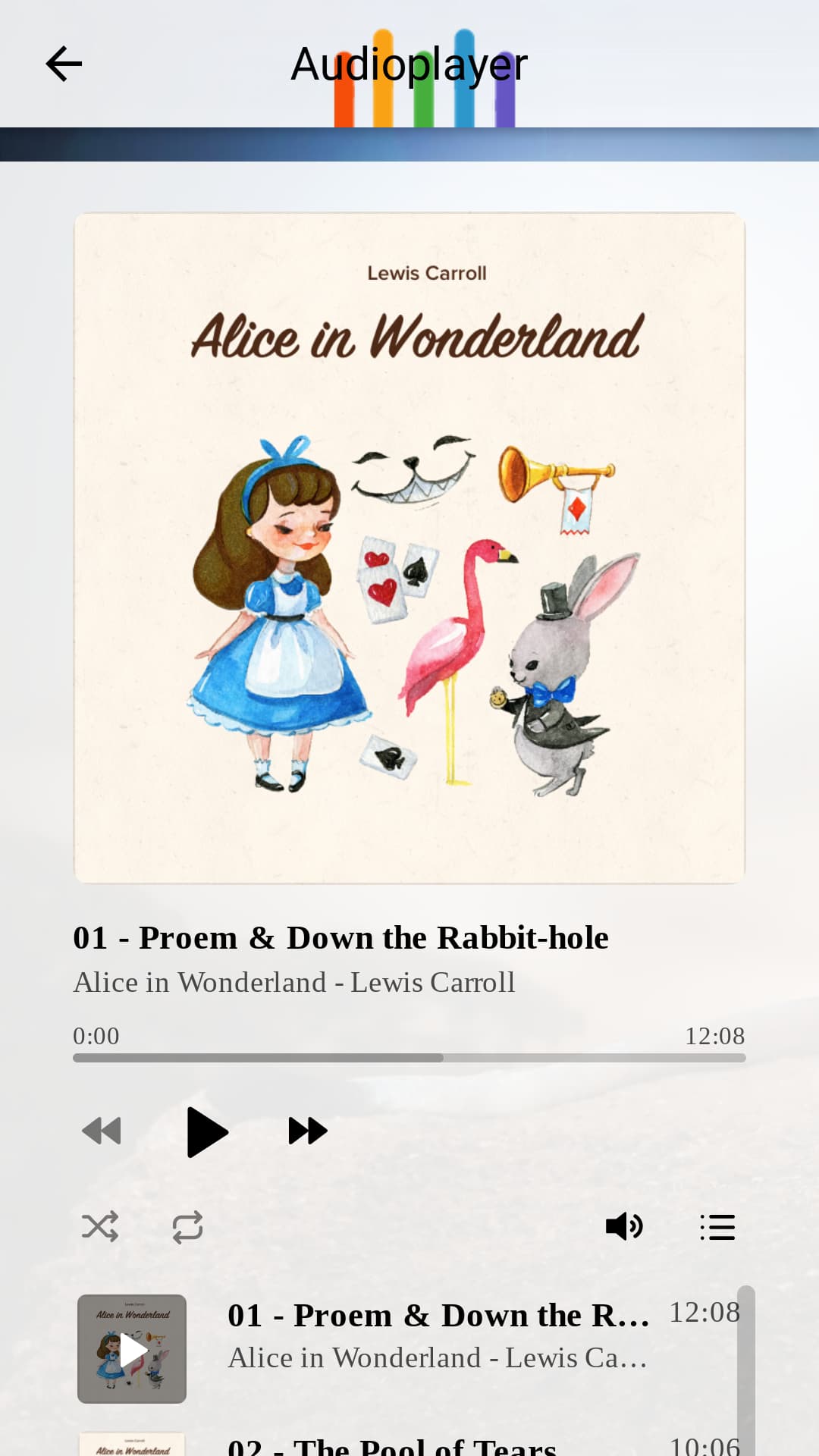
Task: Play 01 - Proem & Down the Rabbit-hole from playlist
Action: coord(132,1349)
